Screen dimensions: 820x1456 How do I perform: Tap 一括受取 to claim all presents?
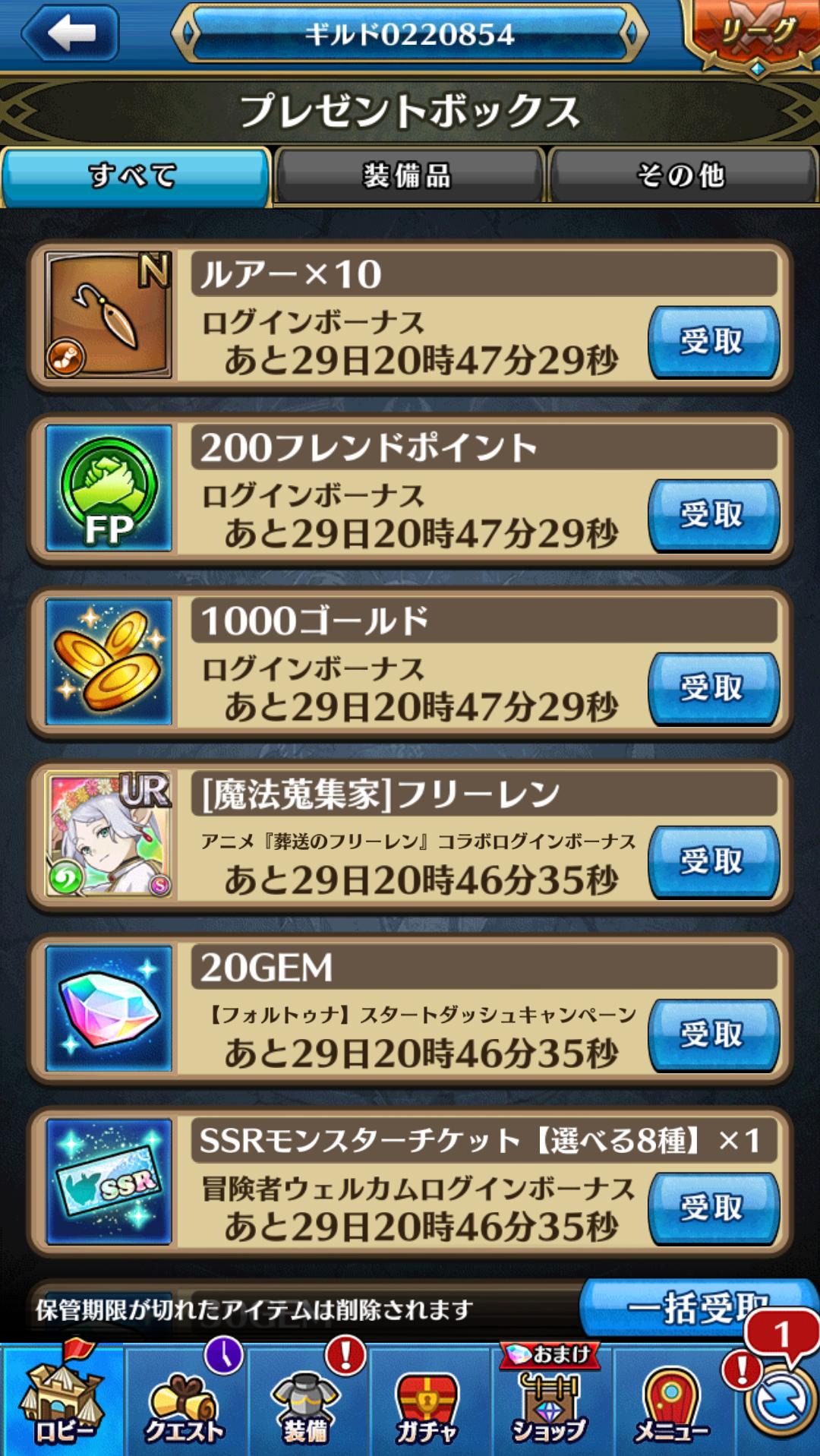(683, 1308)
